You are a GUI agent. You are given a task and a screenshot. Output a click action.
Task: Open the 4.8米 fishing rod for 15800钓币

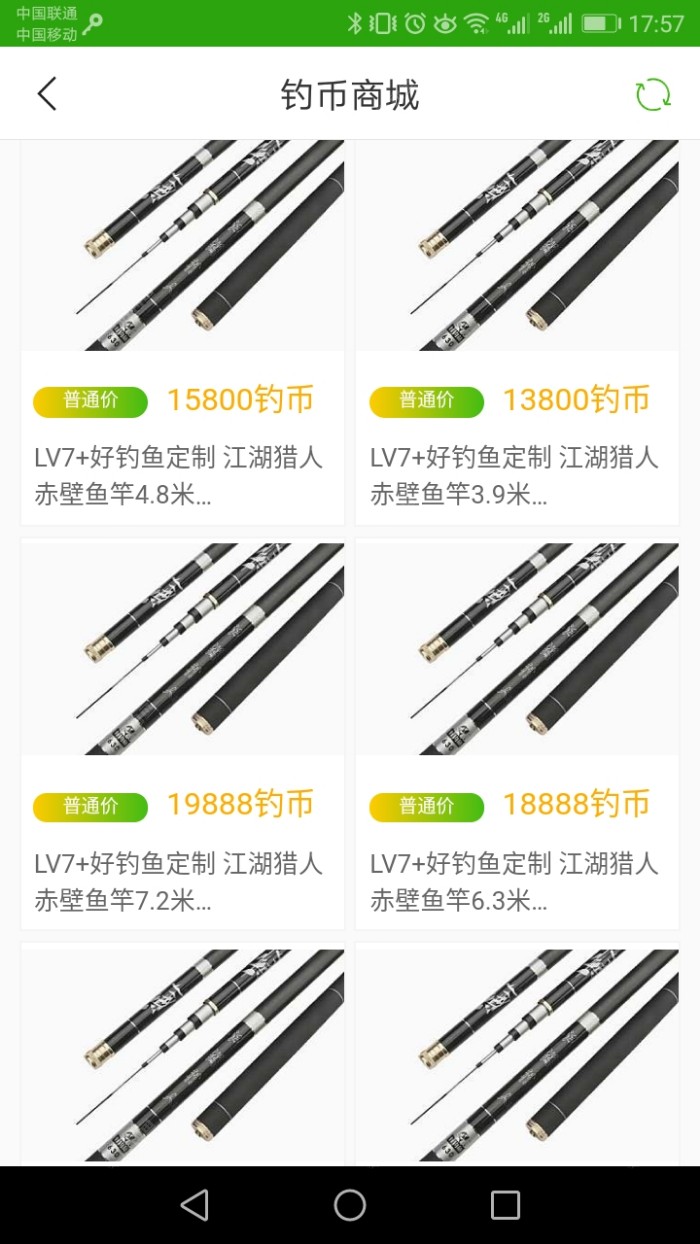(182, 330)
